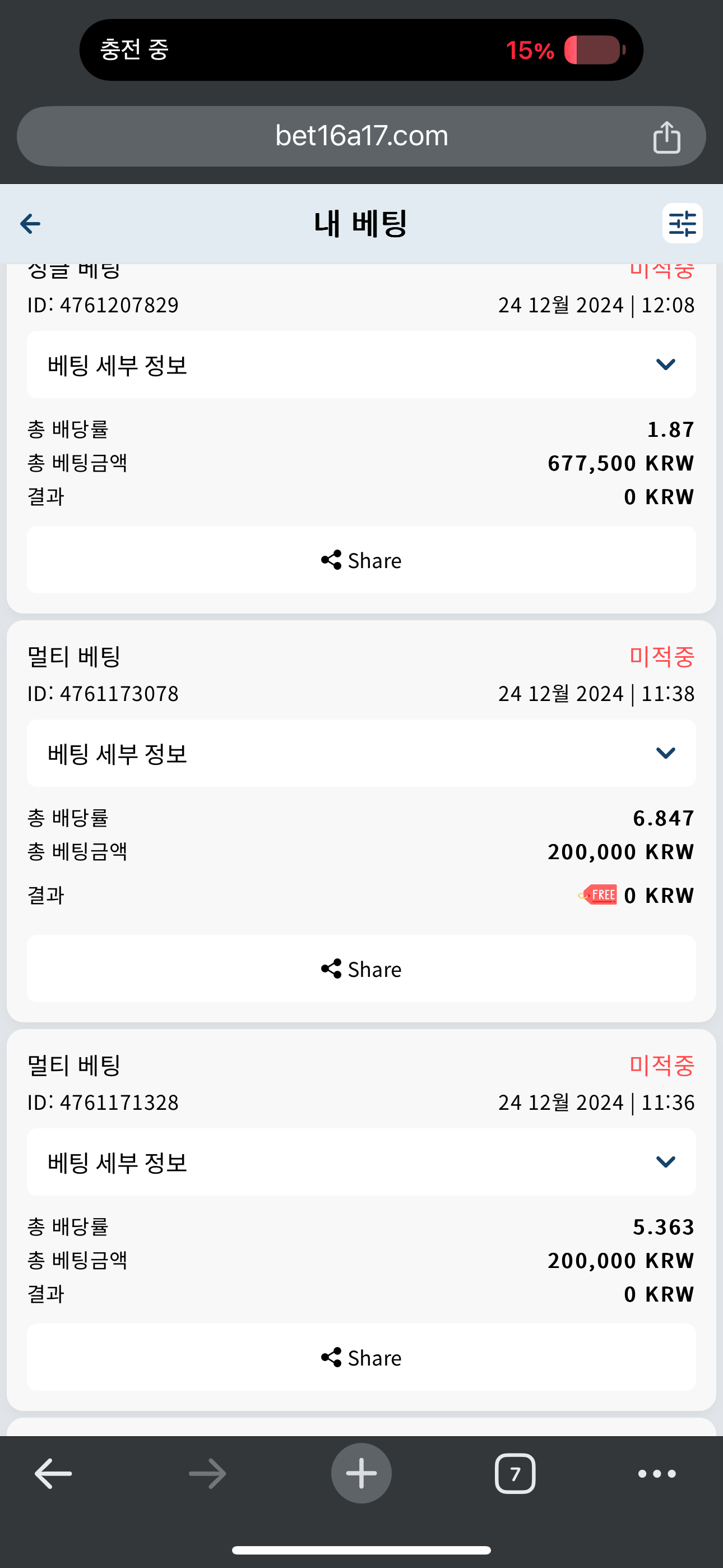Open a new browser tab
723x1568 pixels.
[x=361, y=1474]
